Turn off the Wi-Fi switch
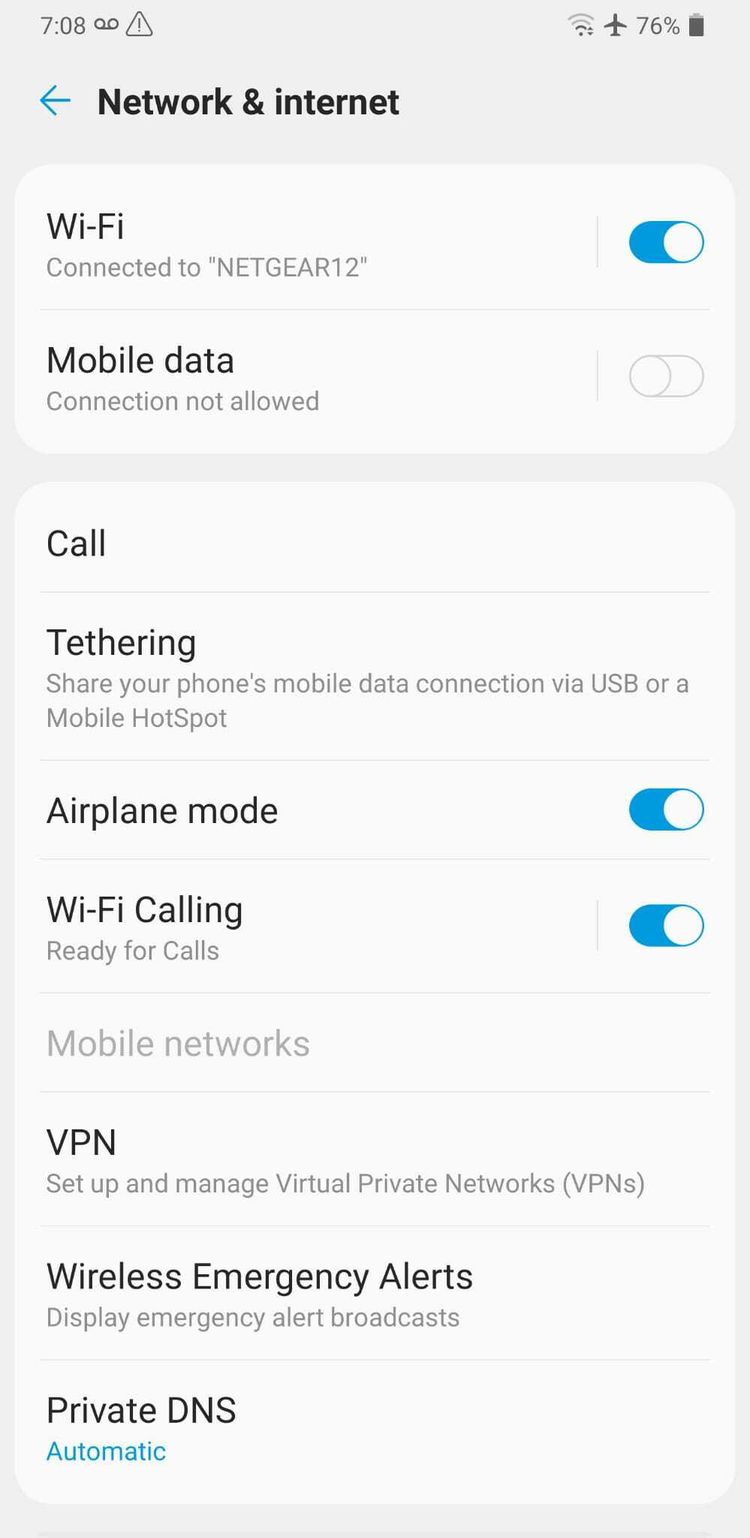Image resolution: width=750 pixels, height=1538 pixels. point(666,243)
